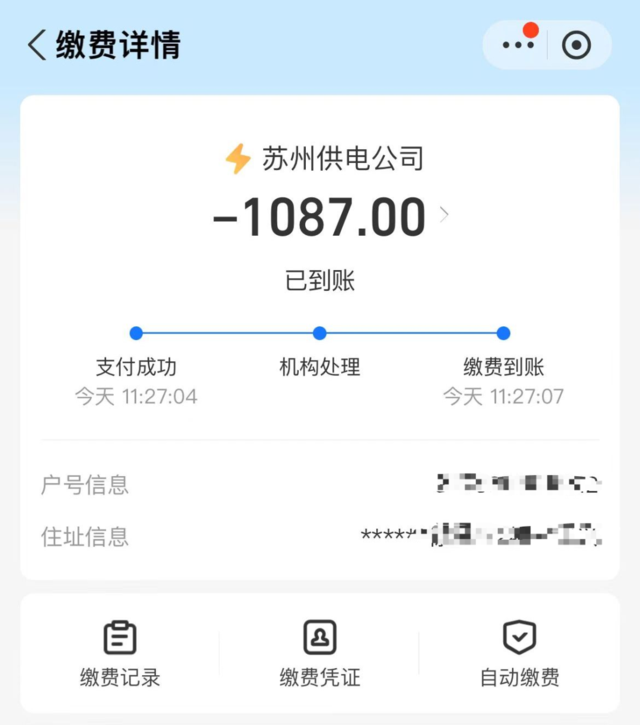This screenshot has width=640, height=725.
Task: Open the mini program three-dot menu
Action: [518, 45]
